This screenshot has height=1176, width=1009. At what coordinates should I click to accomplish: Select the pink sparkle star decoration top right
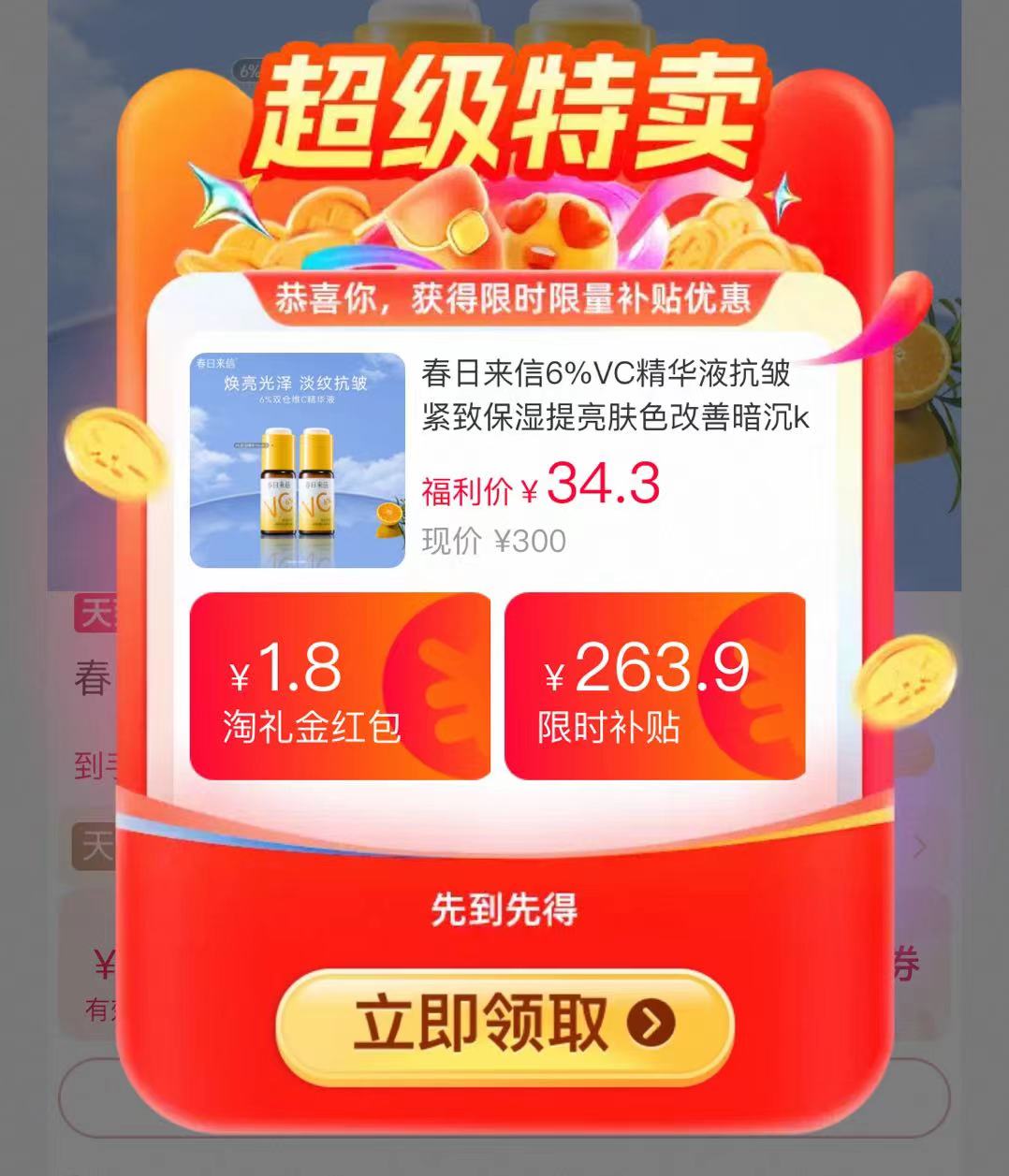(x=782, y=196)
